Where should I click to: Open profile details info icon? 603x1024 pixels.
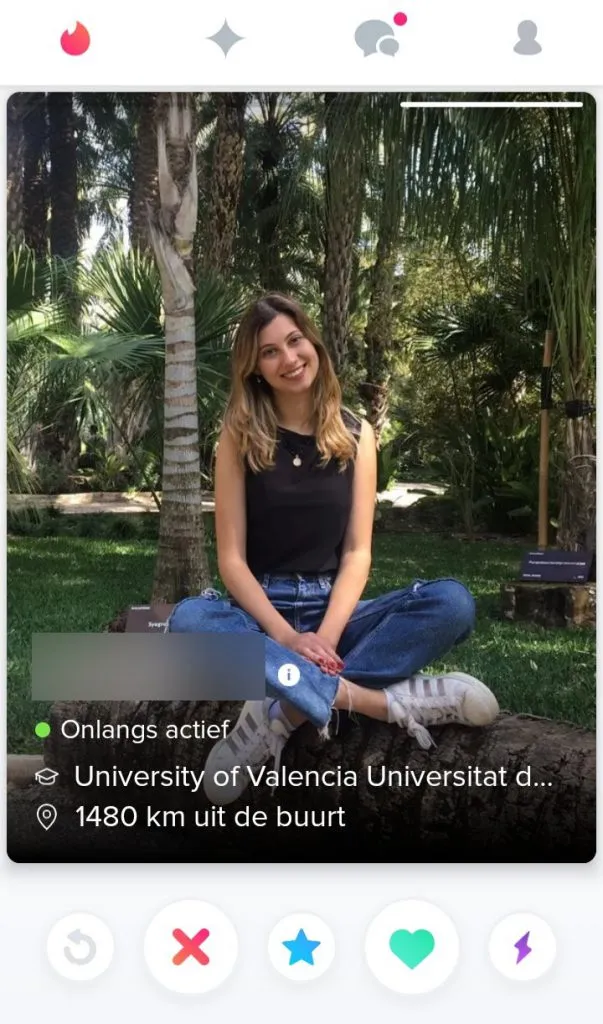pos(289,675)
